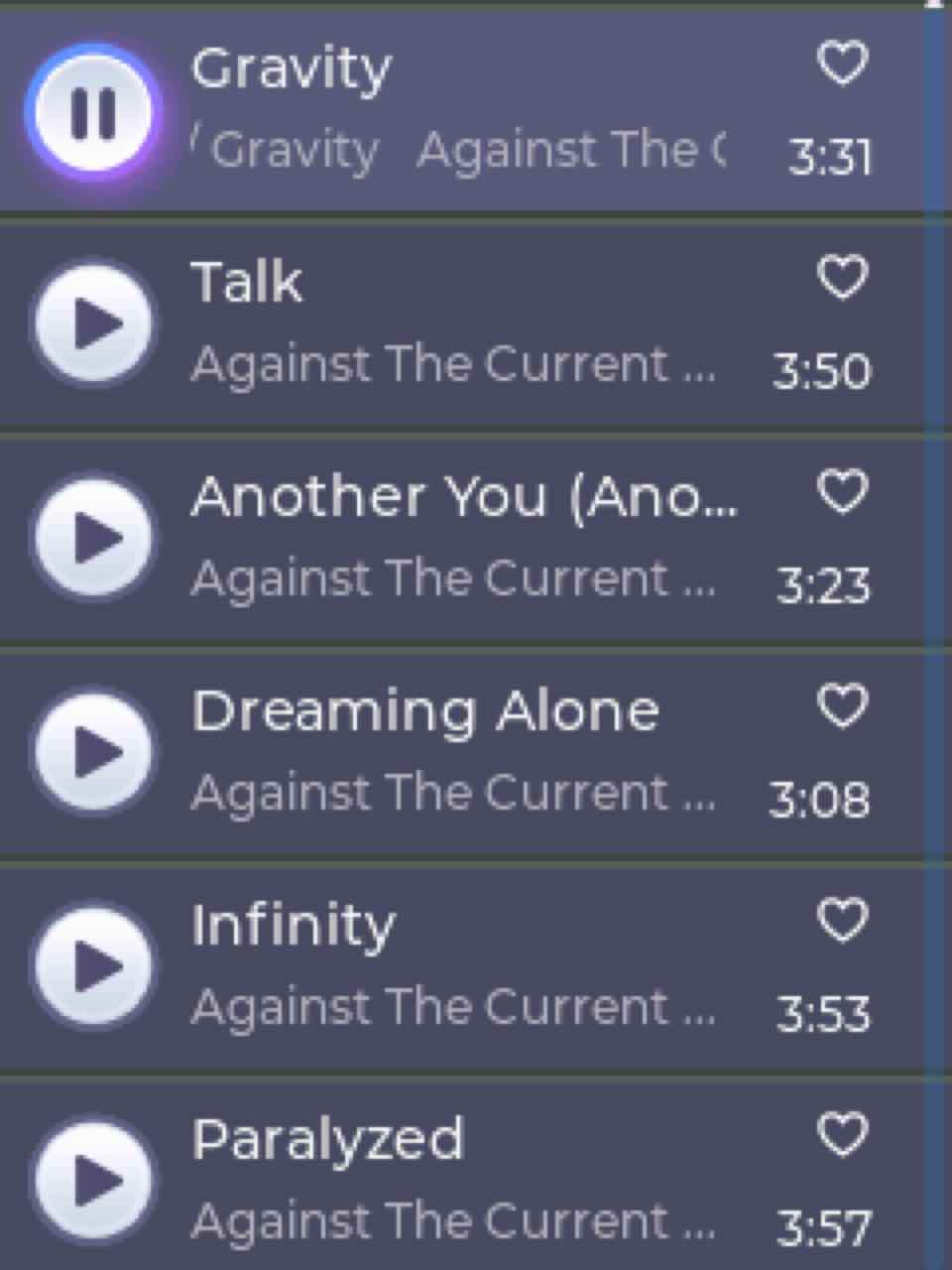
Task: Add Another You to favorites
Action: (x=842, y=491)
